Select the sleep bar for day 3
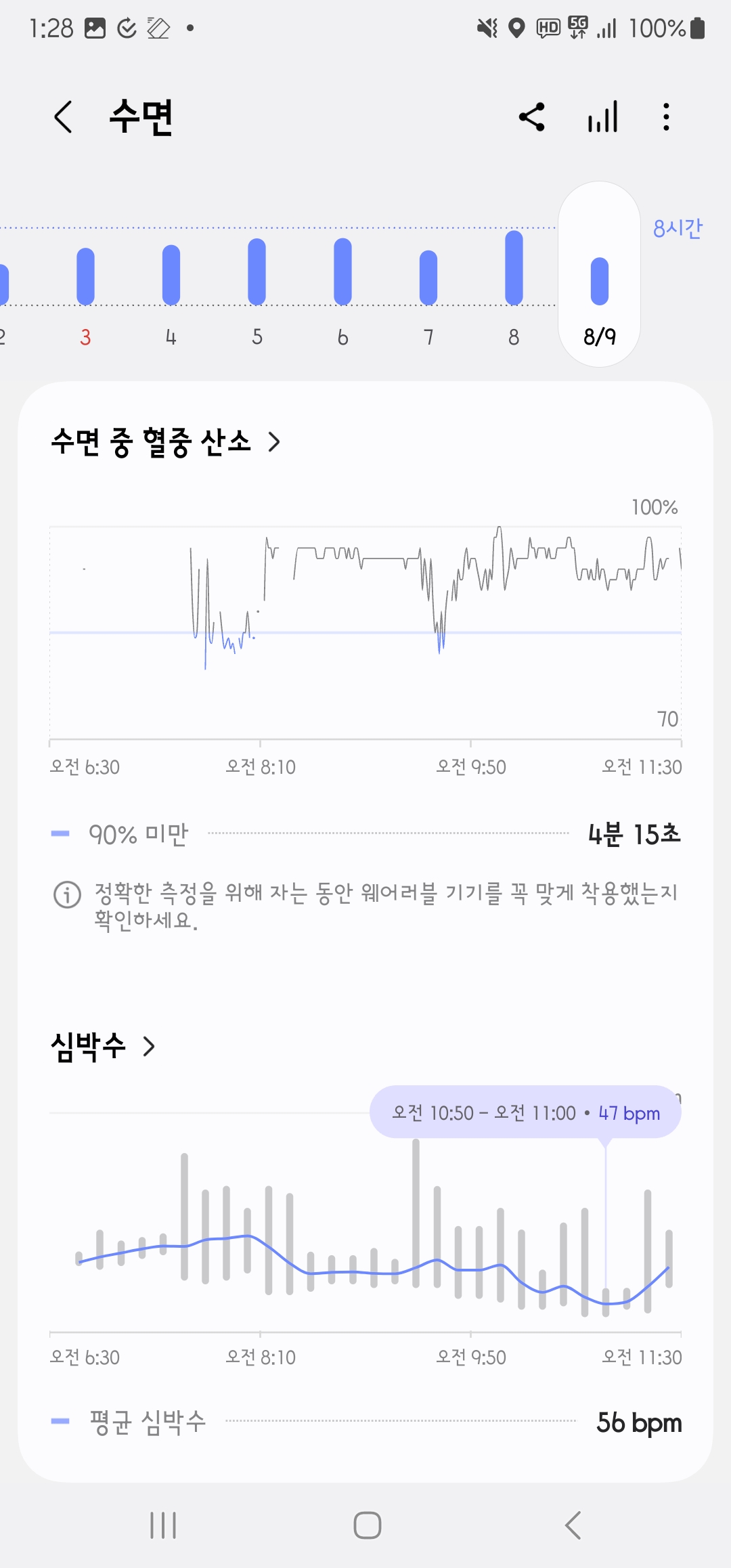The image size is (731, 1568). click(x=85, y=276)
